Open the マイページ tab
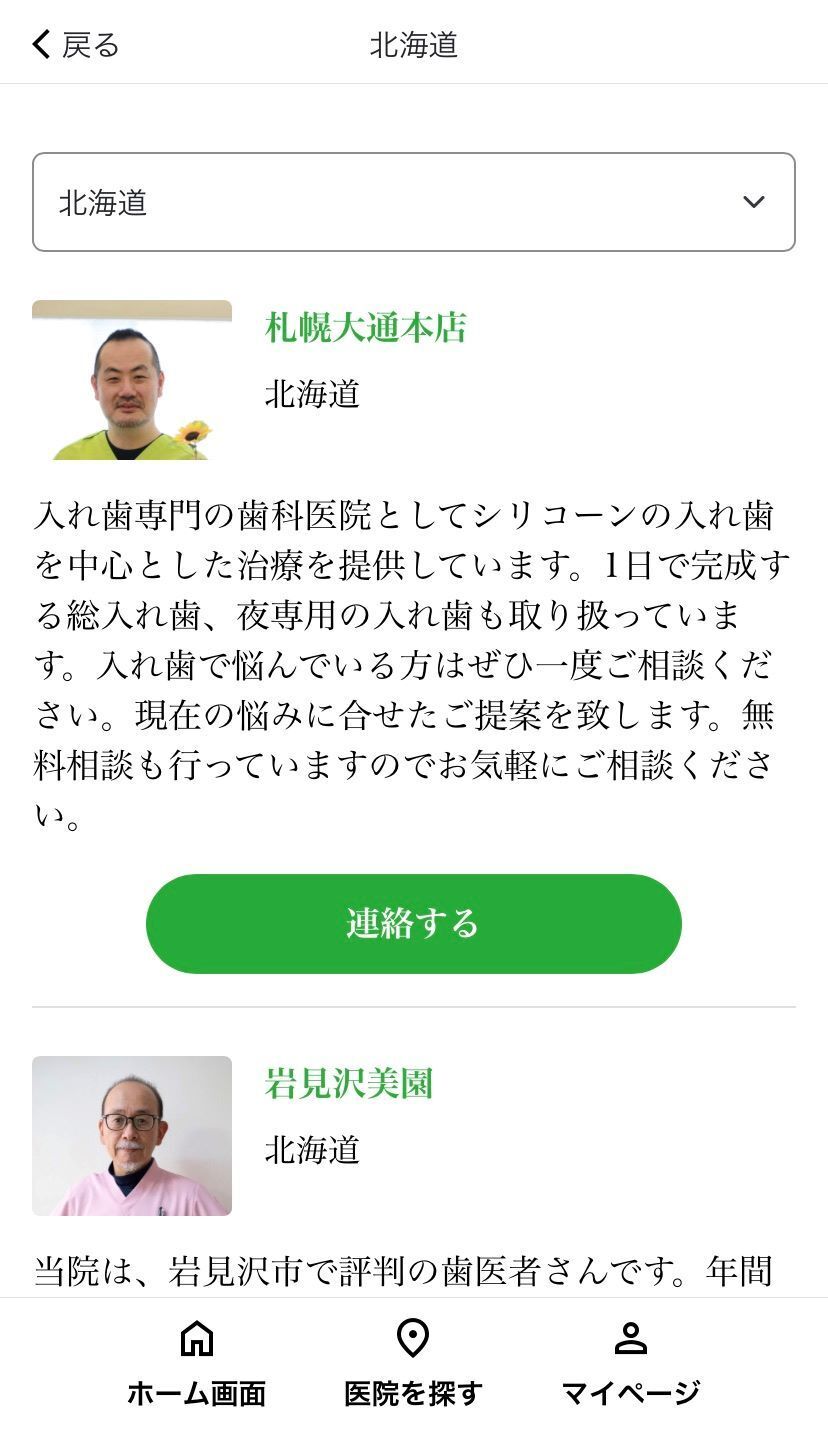This screenshot has width=828, height=1442. [x=631, y=1364]
